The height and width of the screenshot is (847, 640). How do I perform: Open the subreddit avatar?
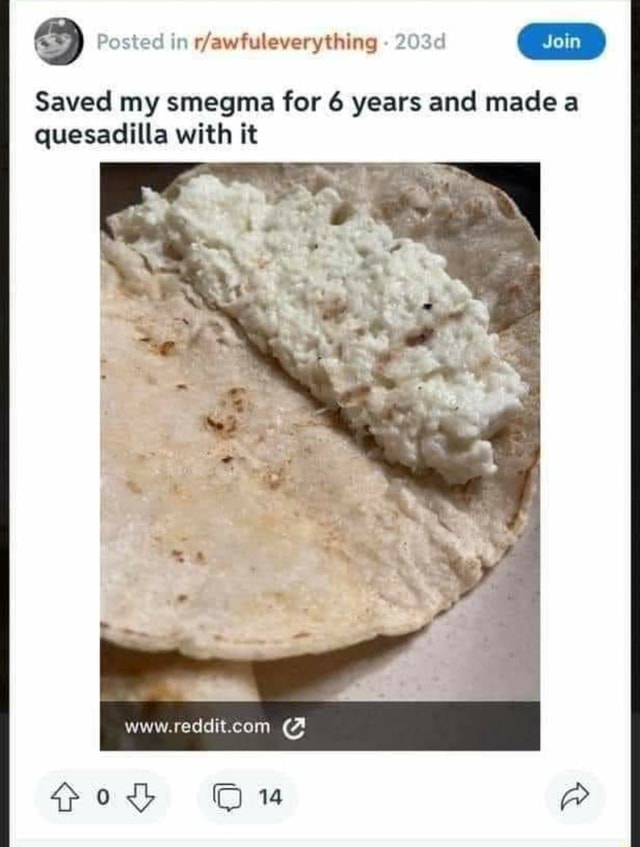point(58,41)
